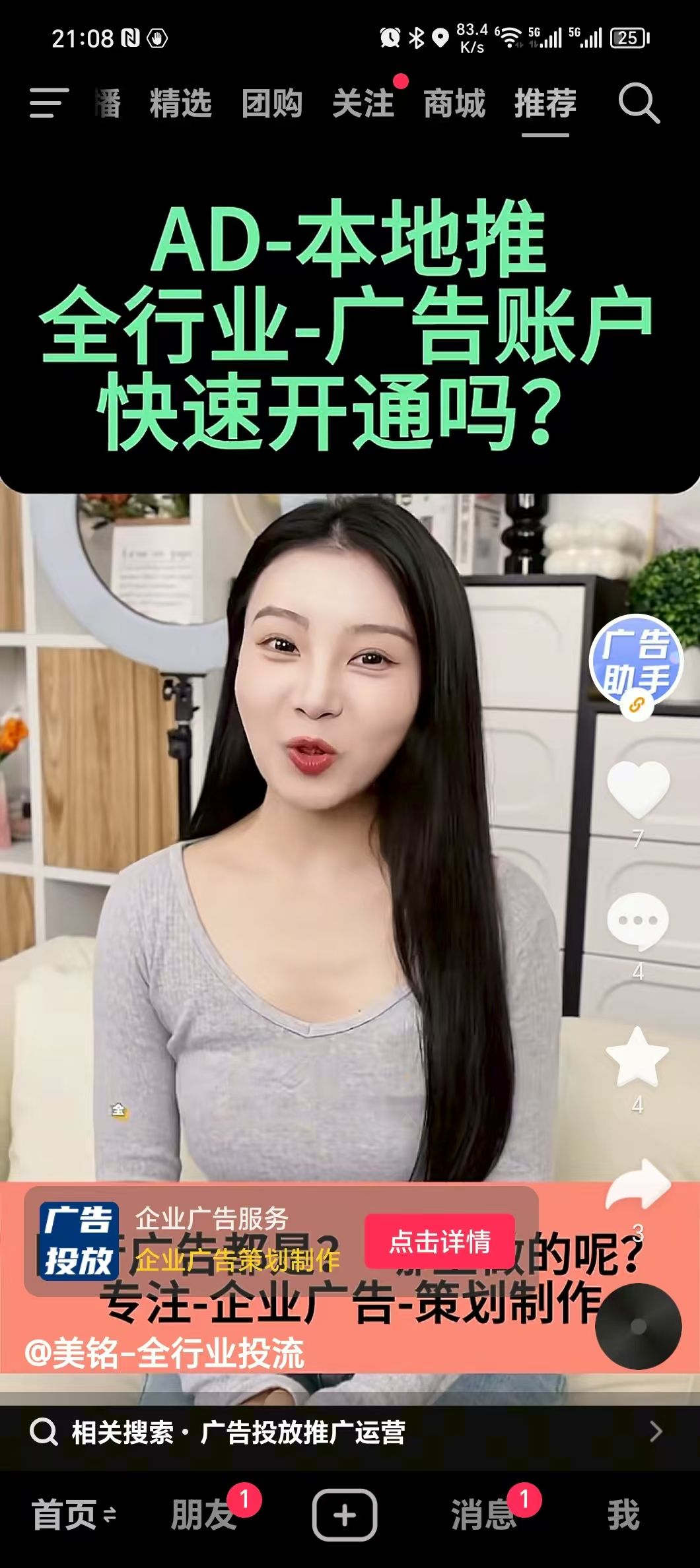
Task: Open the hamburger menu at top left
Action: click(x=49, y=104)
